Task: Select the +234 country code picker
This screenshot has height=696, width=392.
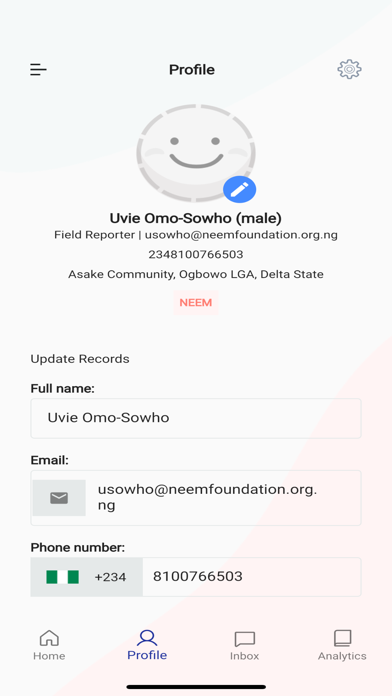Action: 87,577
